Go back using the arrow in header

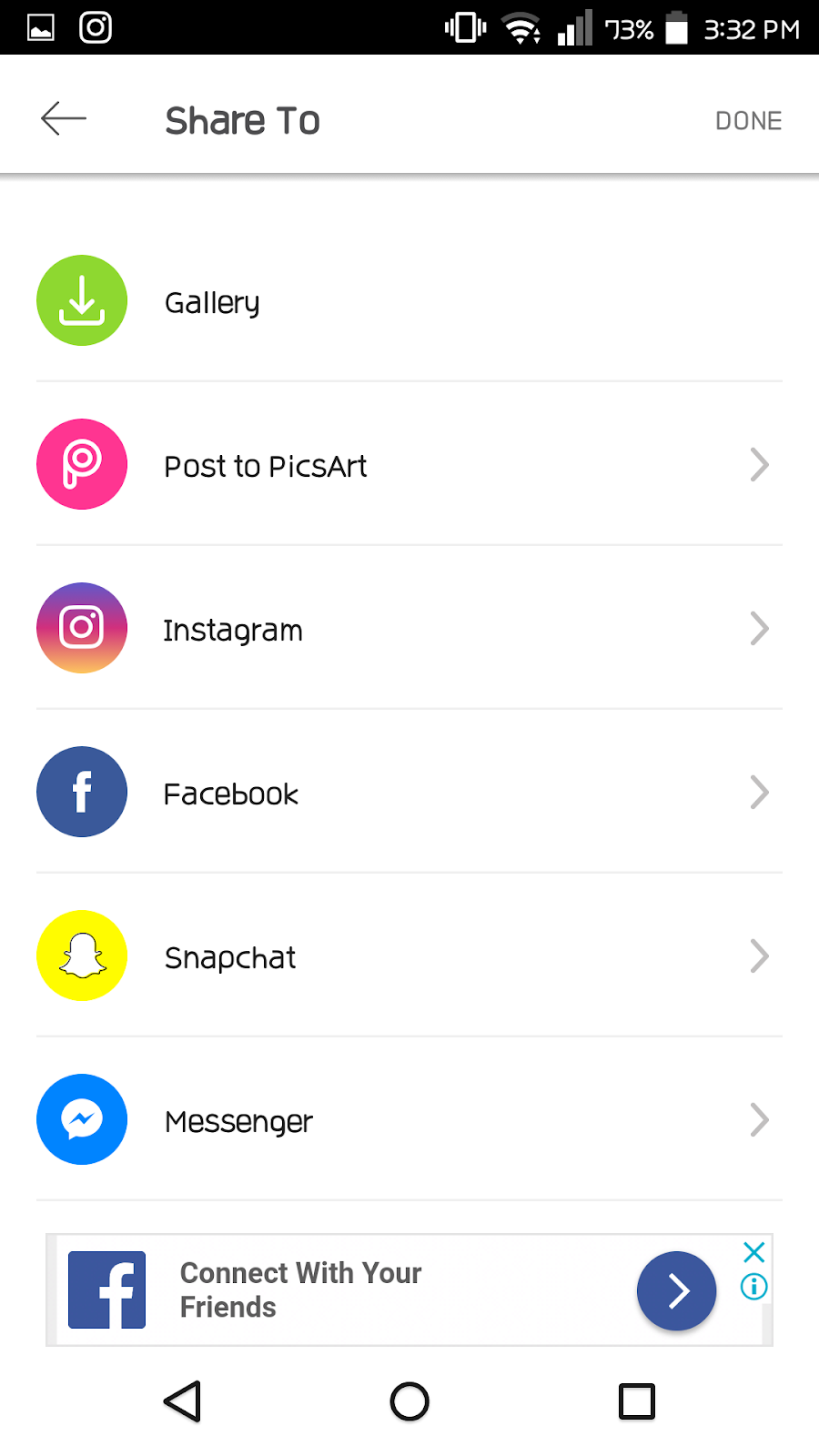64,118
